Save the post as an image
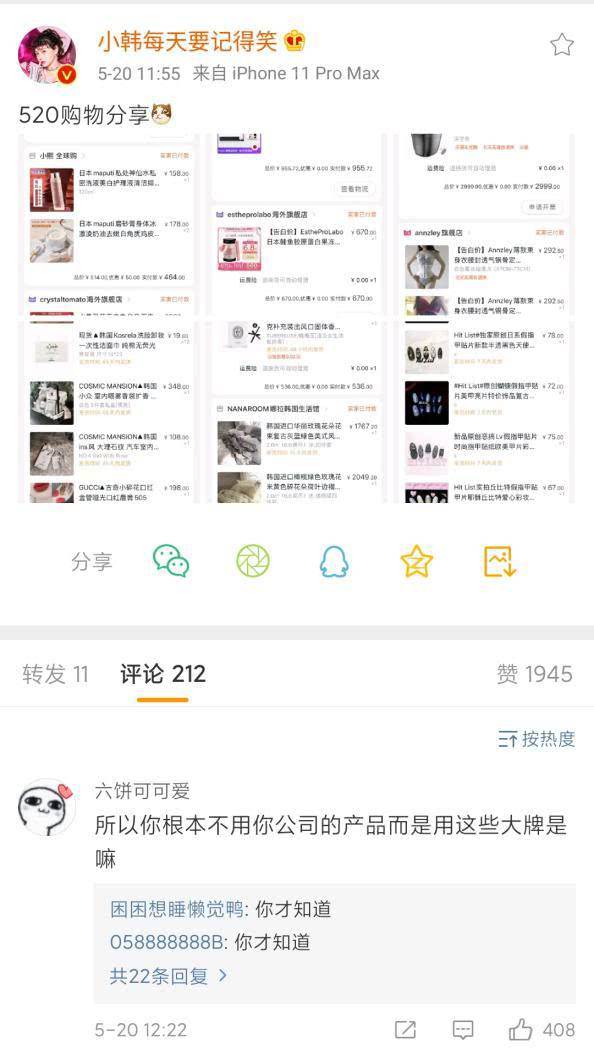This screenshot has width=594, height=1055. pyautogui.click(x=499, y=561)
